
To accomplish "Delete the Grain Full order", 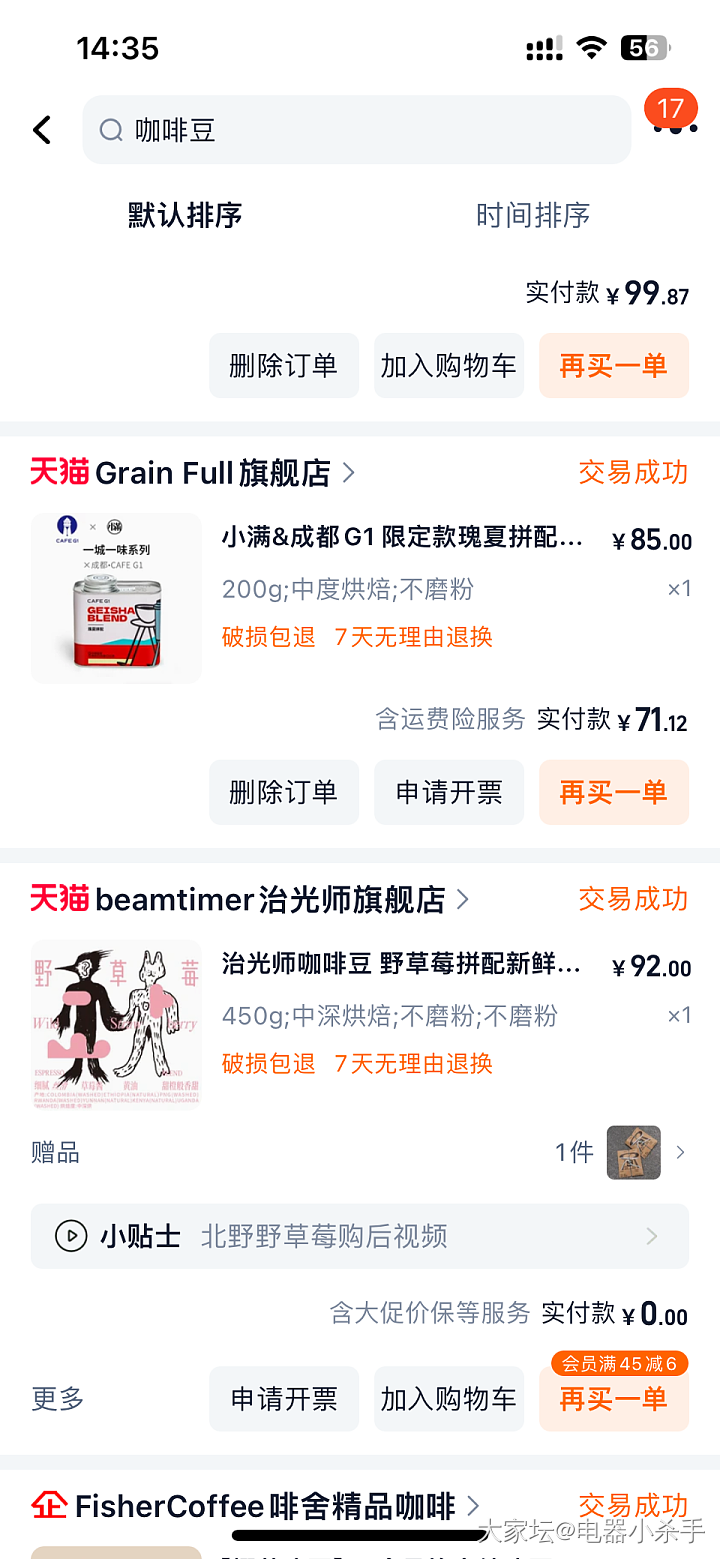I will pos(284,792).
